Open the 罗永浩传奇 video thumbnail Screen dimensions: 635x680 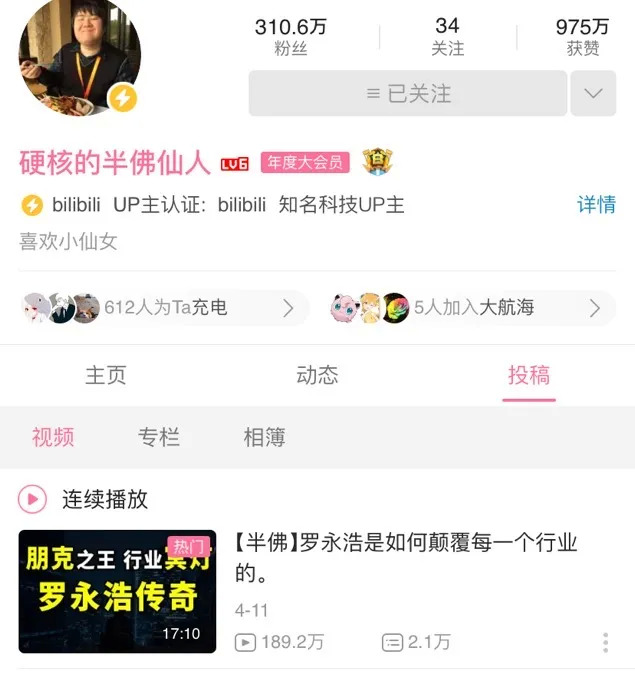tap(117, 591)
